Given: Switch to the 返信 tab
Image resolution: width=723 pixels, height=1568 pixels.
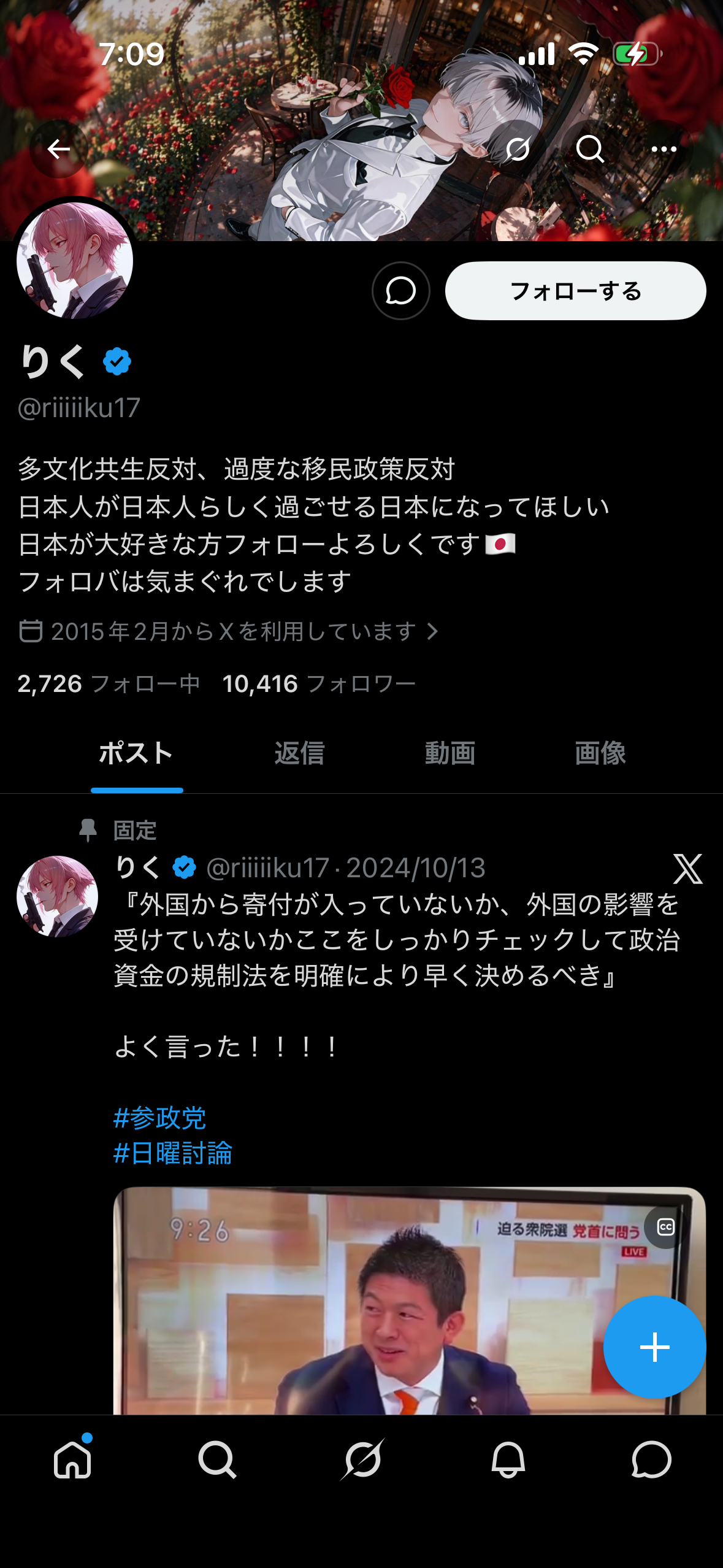Looking at the screenshot, I should click(x=299, y=753).
